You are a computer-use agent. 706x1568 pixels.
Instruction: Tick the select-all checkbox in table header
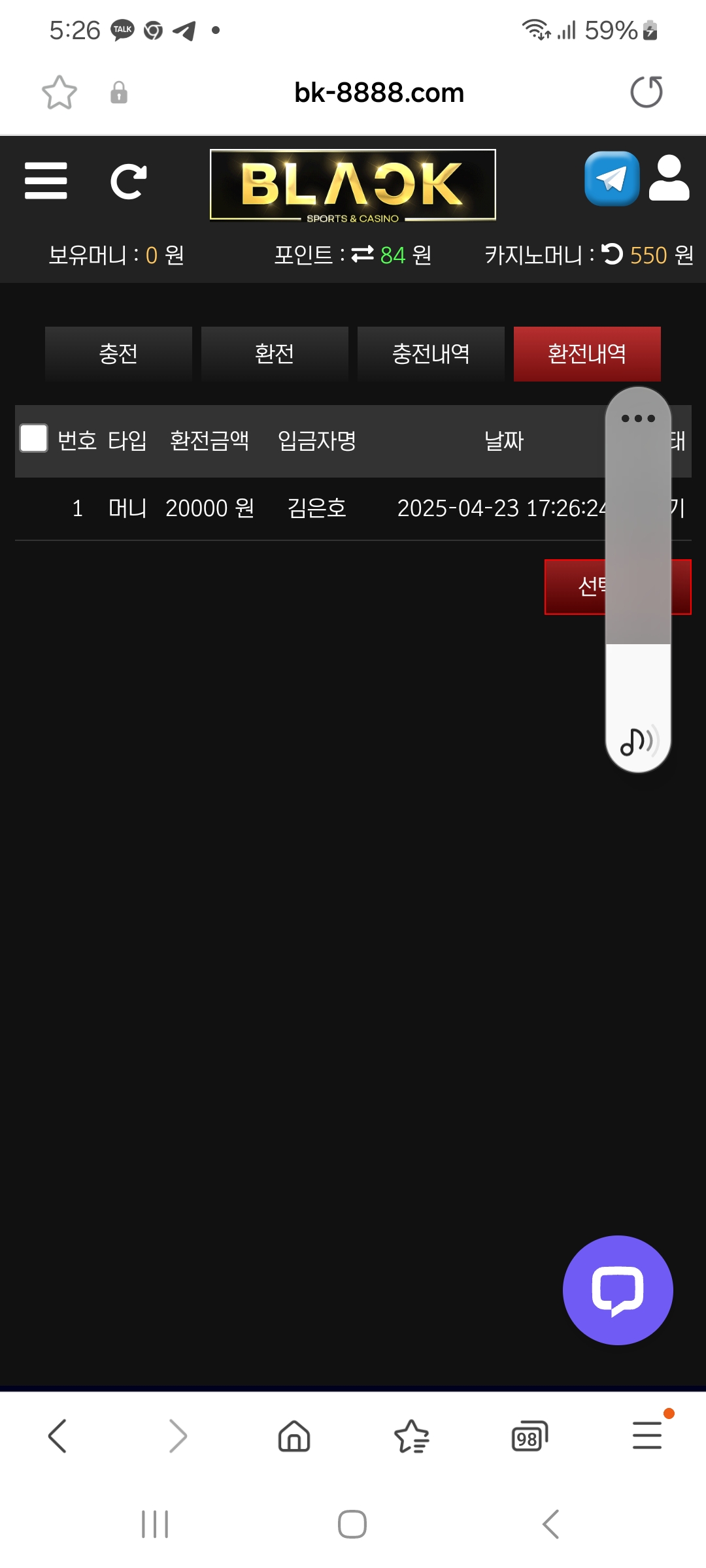pyautogui.click(x=34, y=438)
